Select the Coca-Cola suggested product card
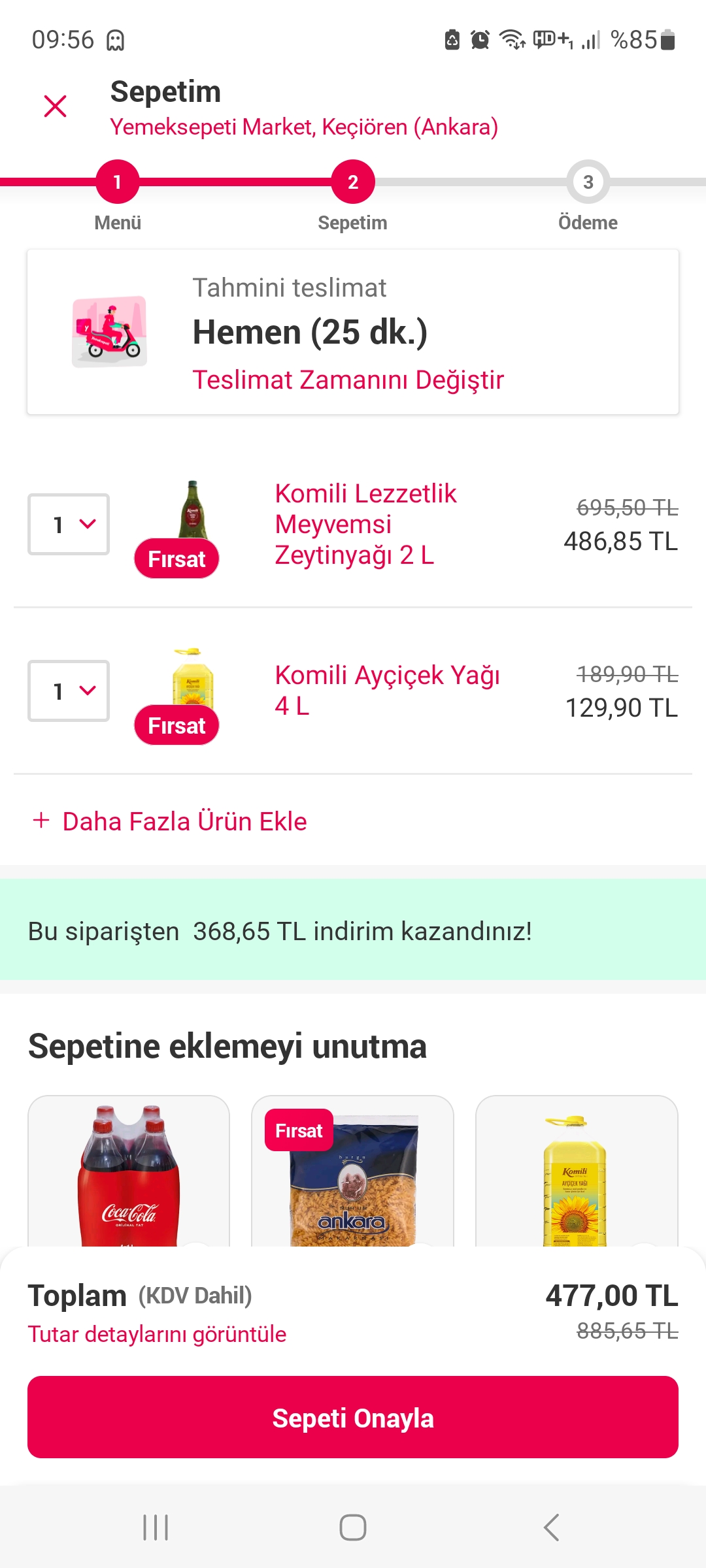The width and height of the screenshot is (706, 1568). click(129, 1173)
